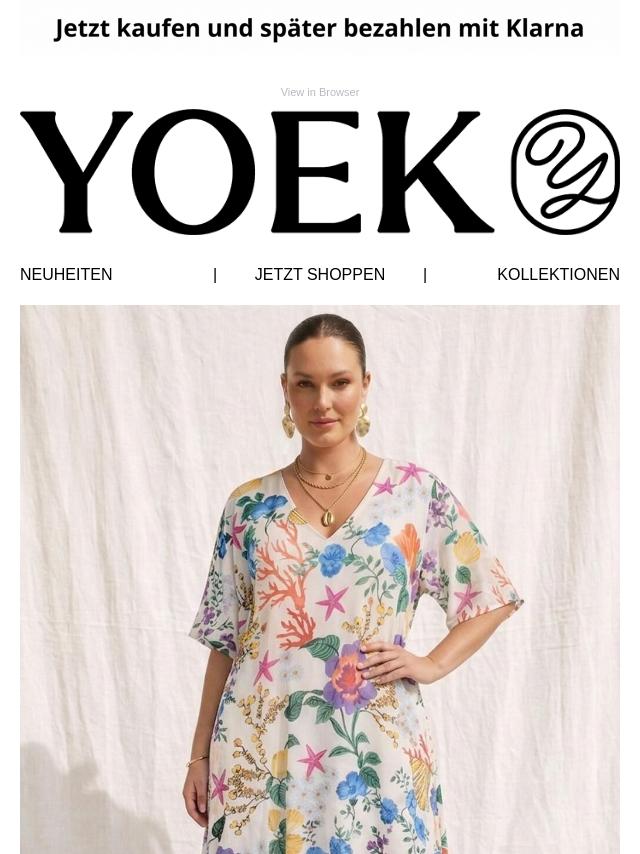Image resolution: width=640 pixels, height=854 pixels.
Task: Open the View in Browser link
Action: [319, 92]
